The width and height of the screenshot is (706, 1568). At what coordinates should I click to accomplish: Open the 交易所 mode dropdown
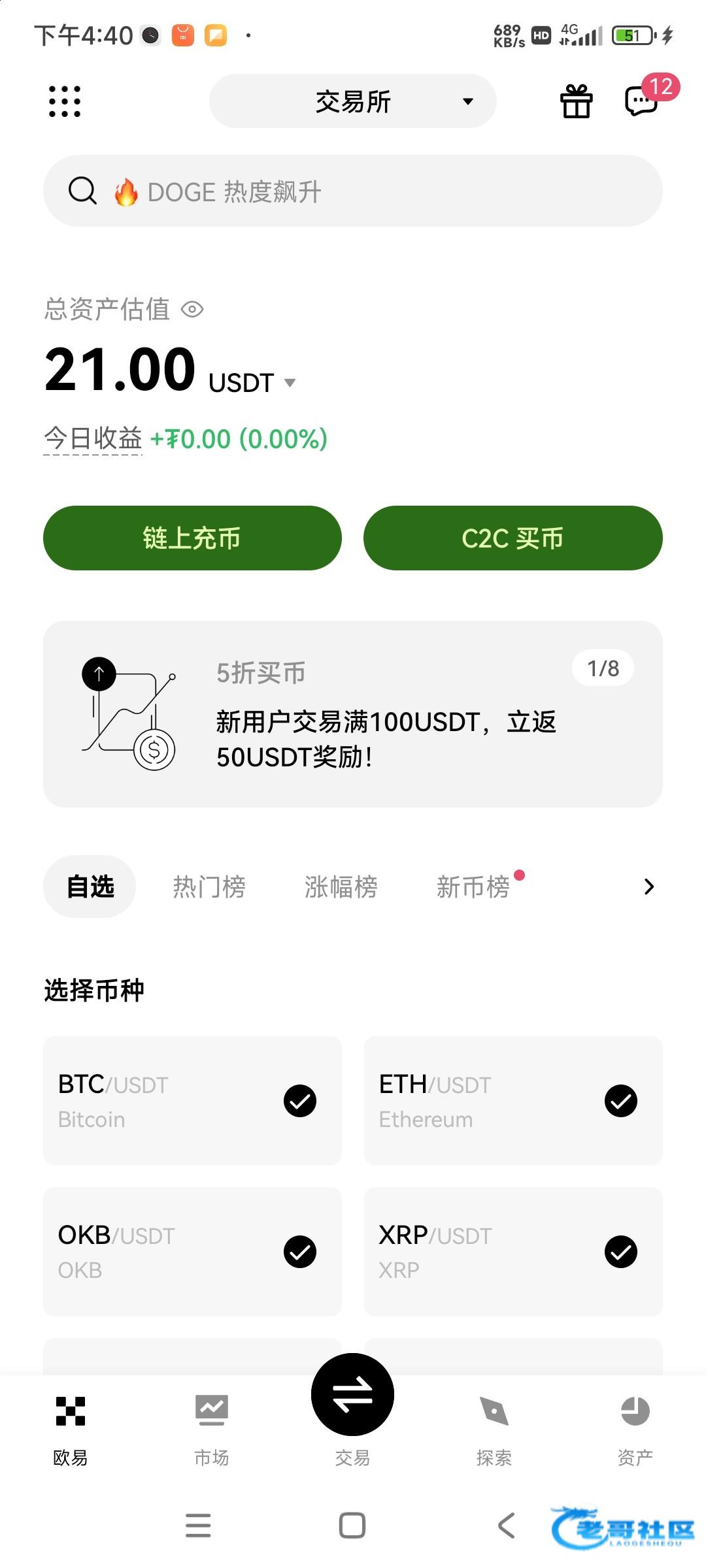coord(353,101)
